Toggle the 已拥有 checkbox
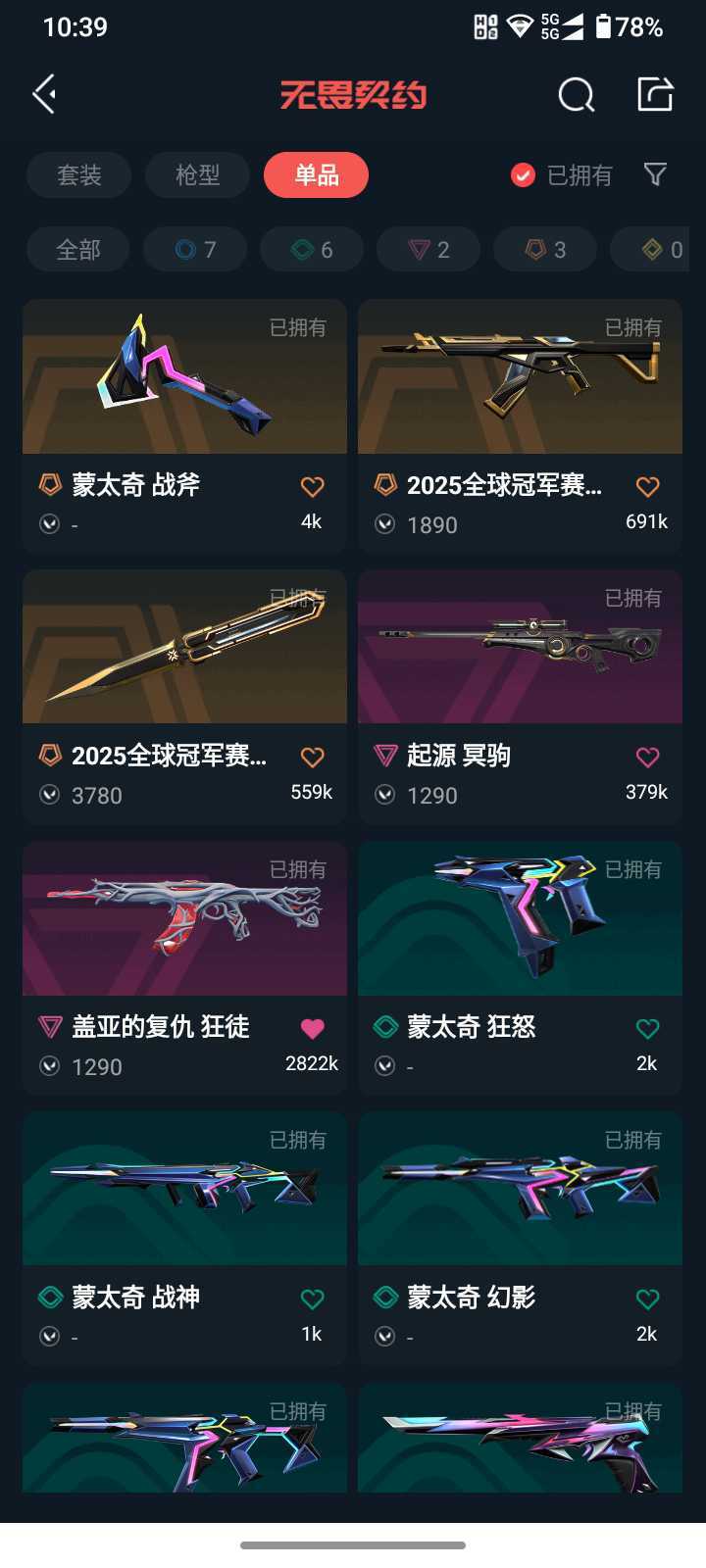The image size is (706, 1568). [524, 175]
